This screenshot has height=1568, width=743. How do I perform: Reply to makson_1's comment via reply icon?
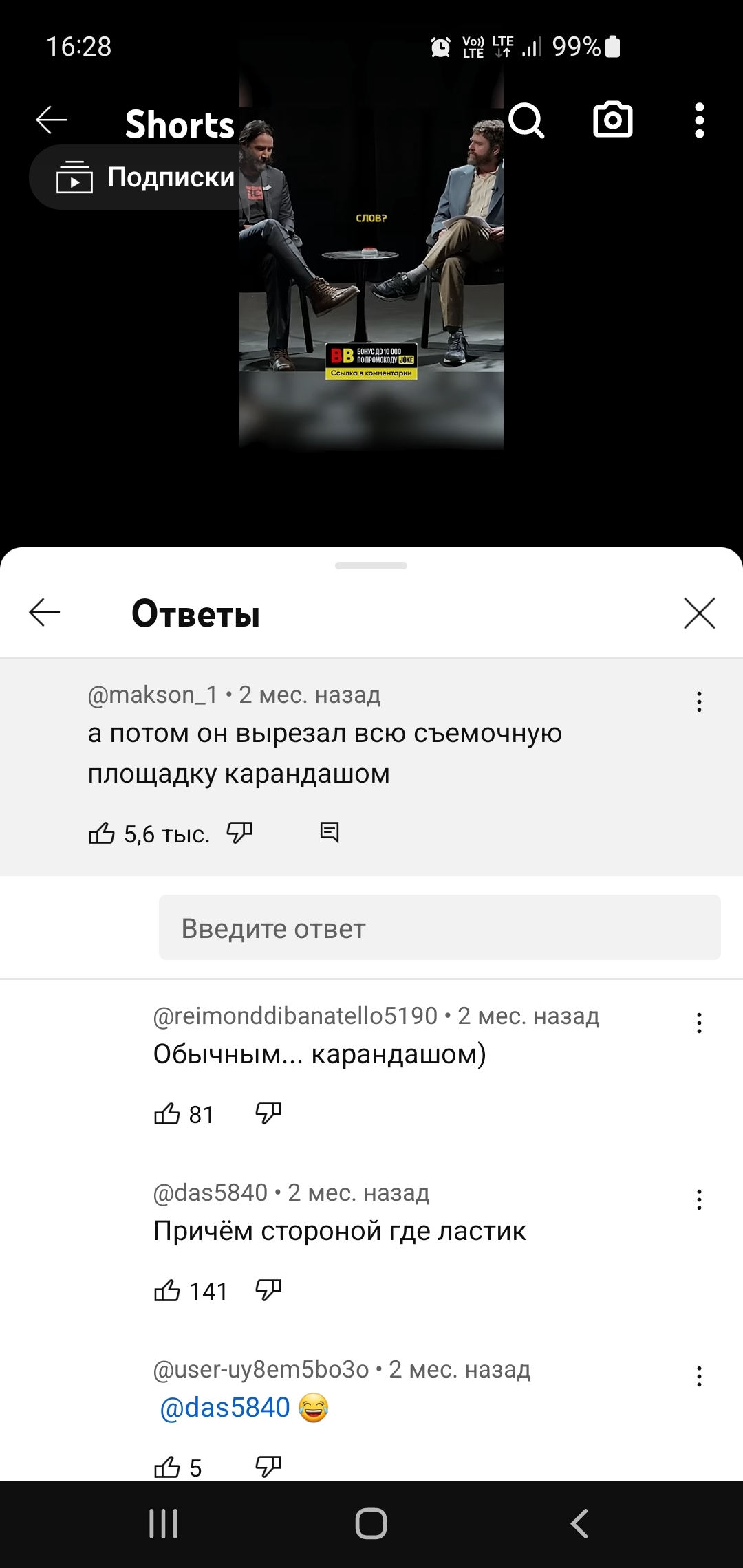[x=330, y=834]
